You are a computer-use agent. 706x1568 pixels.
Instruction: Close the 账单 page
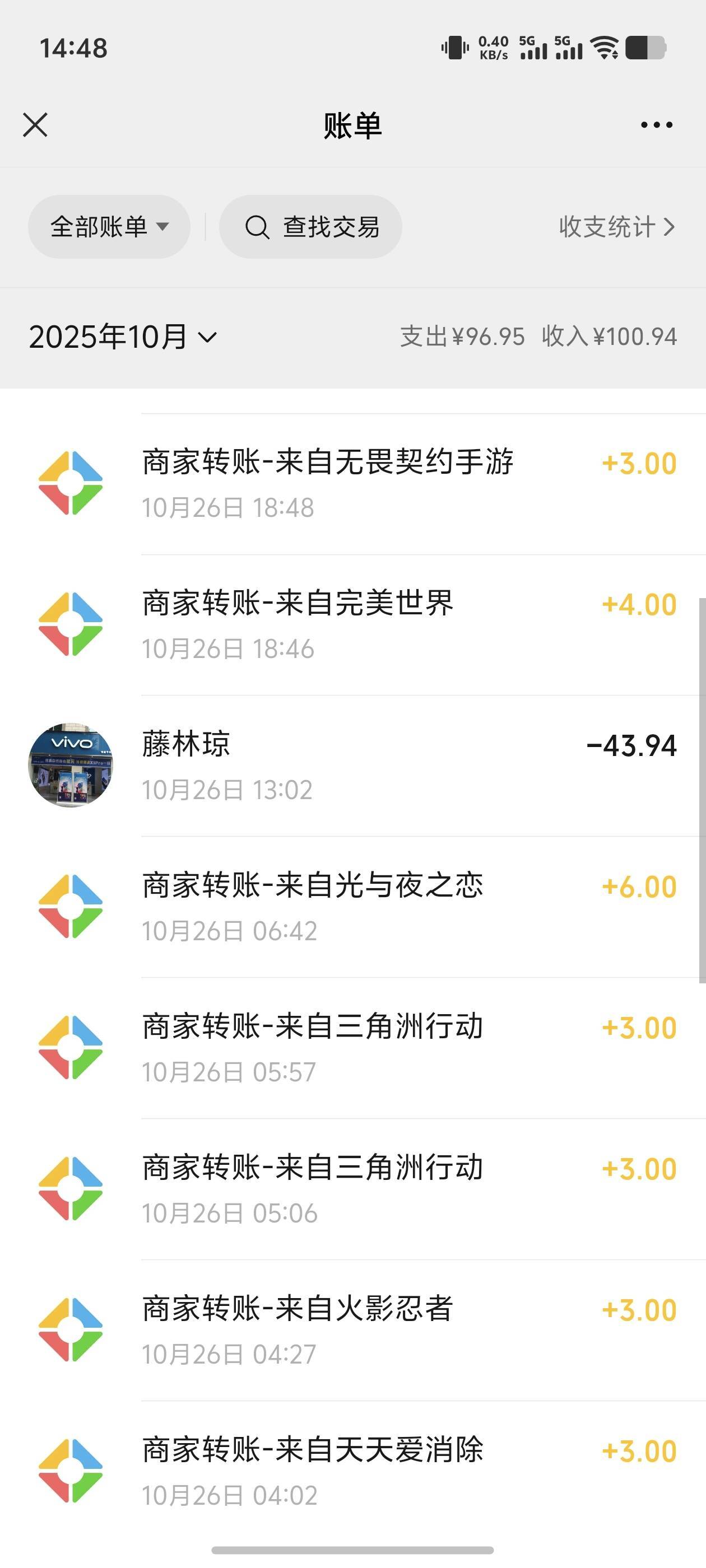tap(35, 125)
